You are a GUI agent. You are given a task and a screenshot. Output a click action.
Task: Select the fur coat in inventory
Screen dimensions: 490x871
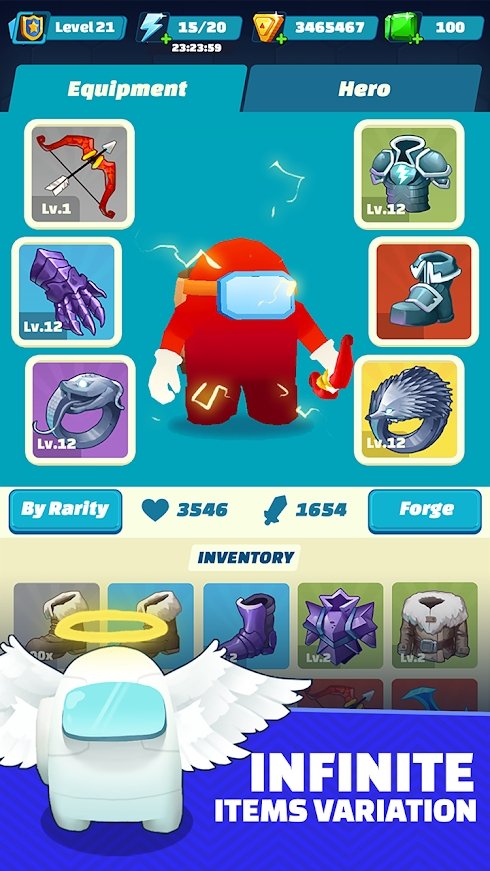[434, 625]
